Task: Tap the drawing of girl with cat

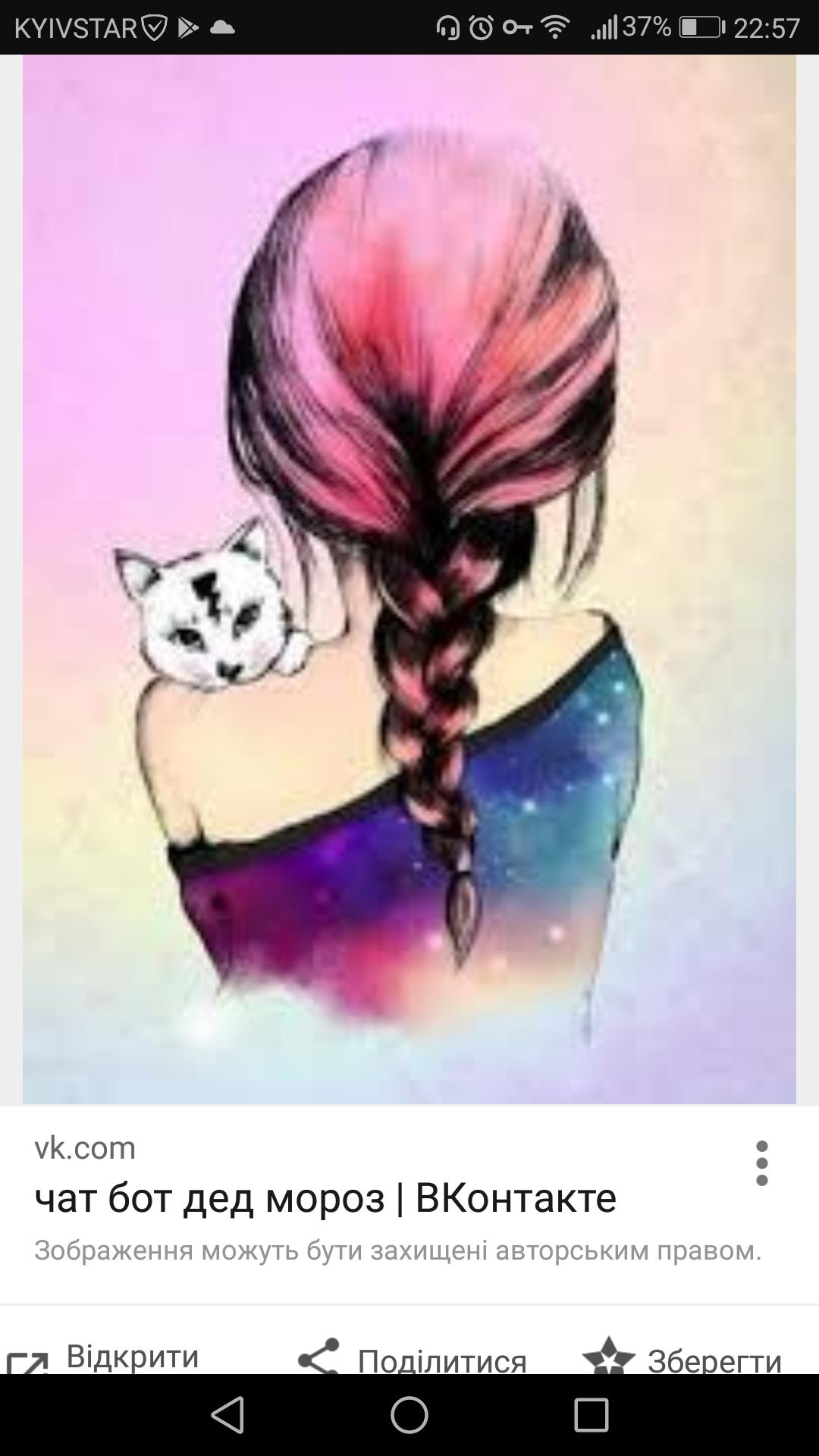Action: 409,579
